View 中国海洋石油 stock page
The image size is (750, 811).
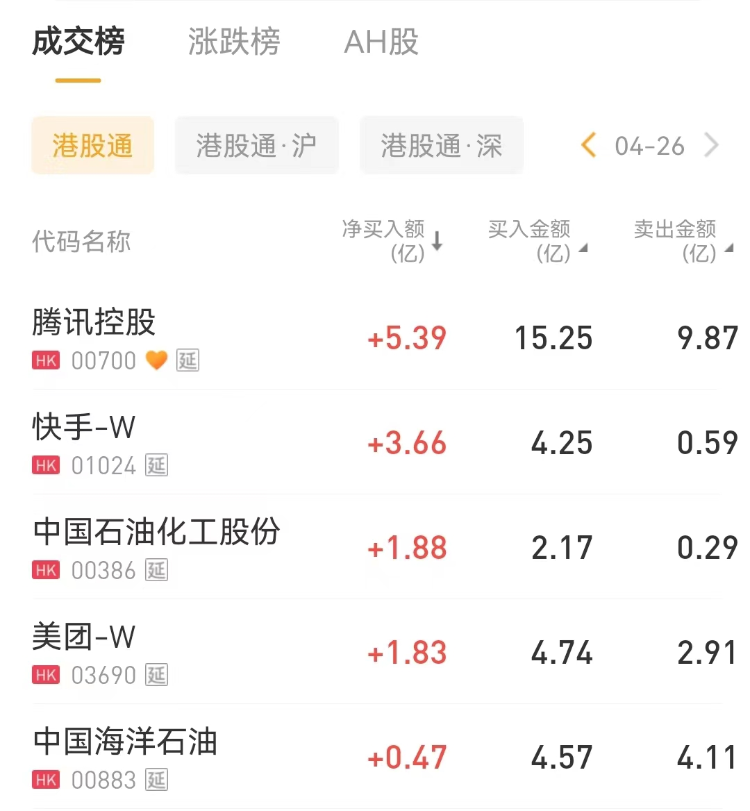(125, 742)
